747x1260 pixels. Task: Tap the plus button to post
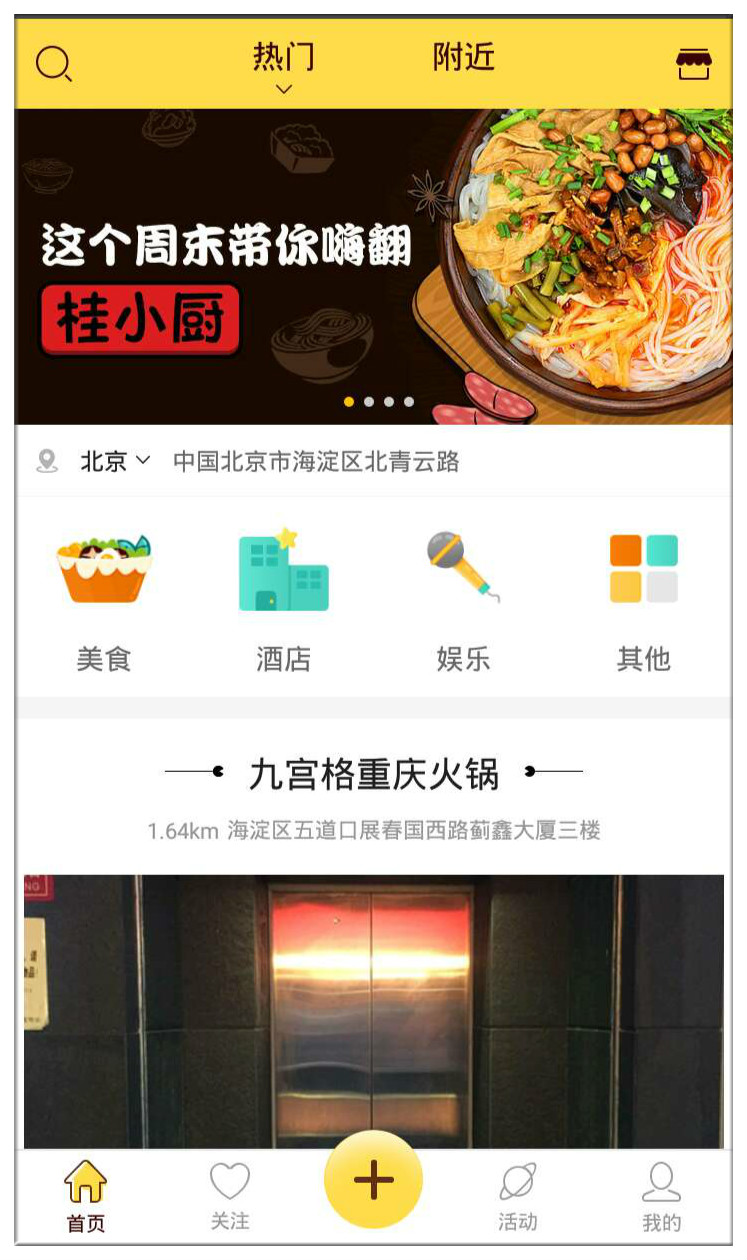pyautogui.click(x=373, y=1180)
